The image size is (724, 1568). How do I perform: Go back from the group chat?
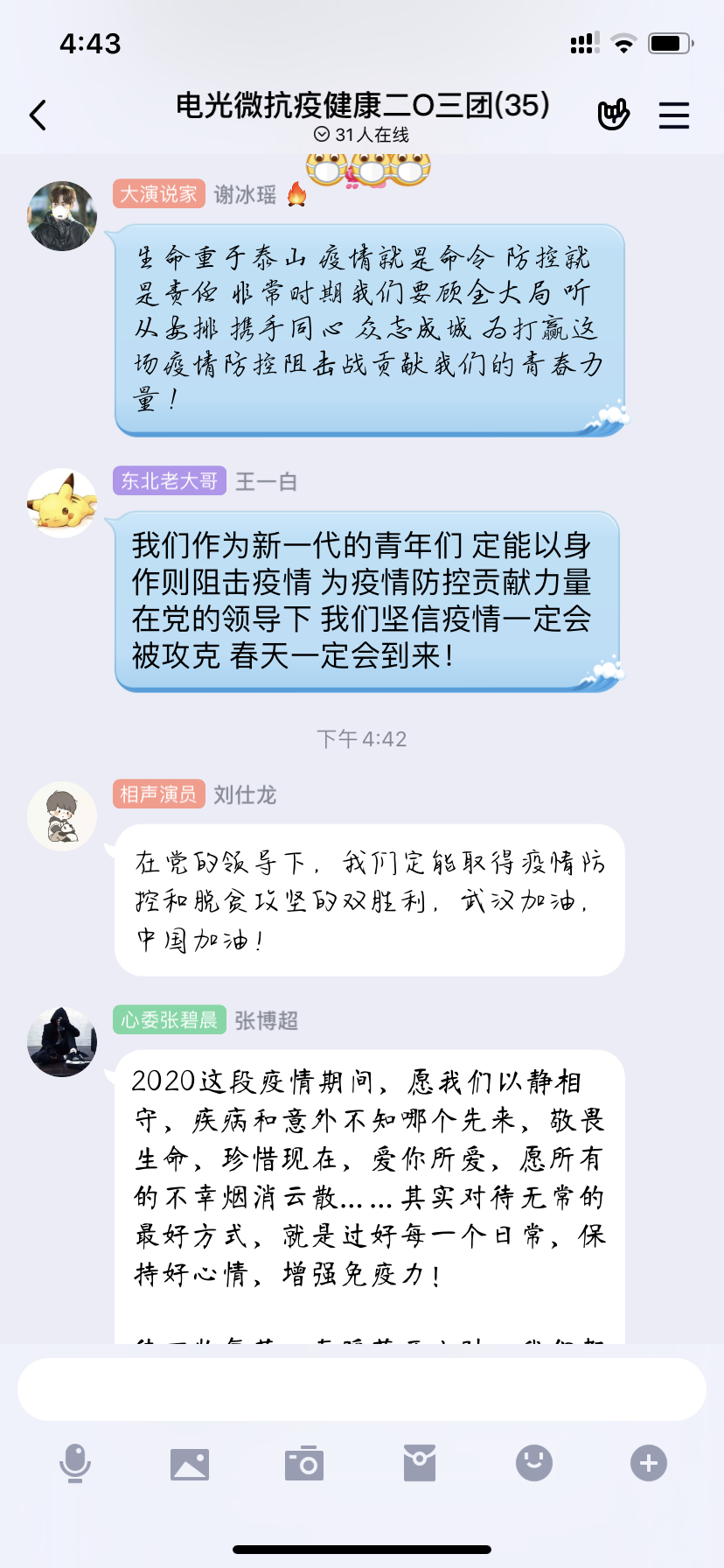click(x=38, y=115)
